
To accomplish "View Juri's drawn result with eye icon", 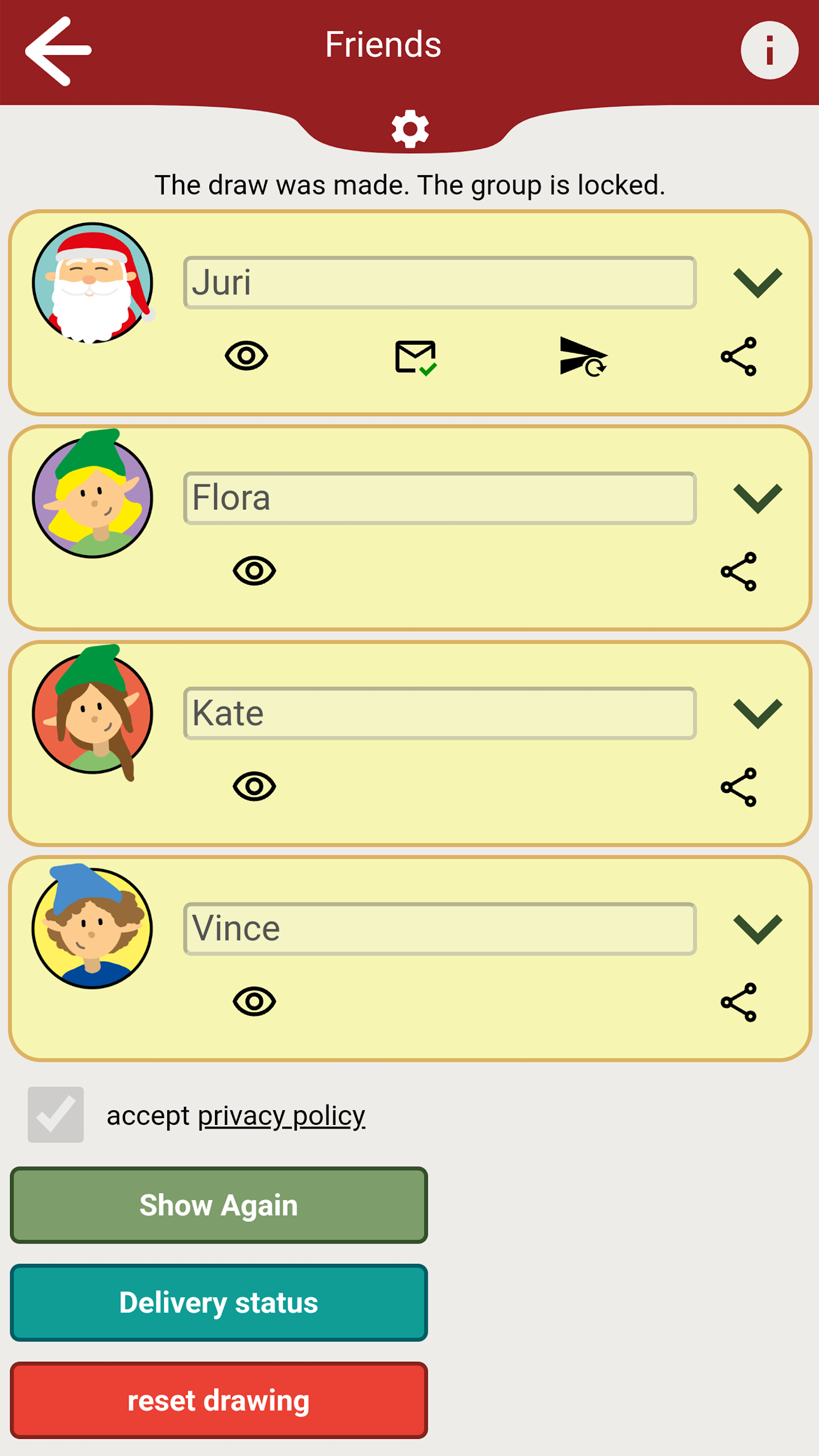I will (246, 356).
